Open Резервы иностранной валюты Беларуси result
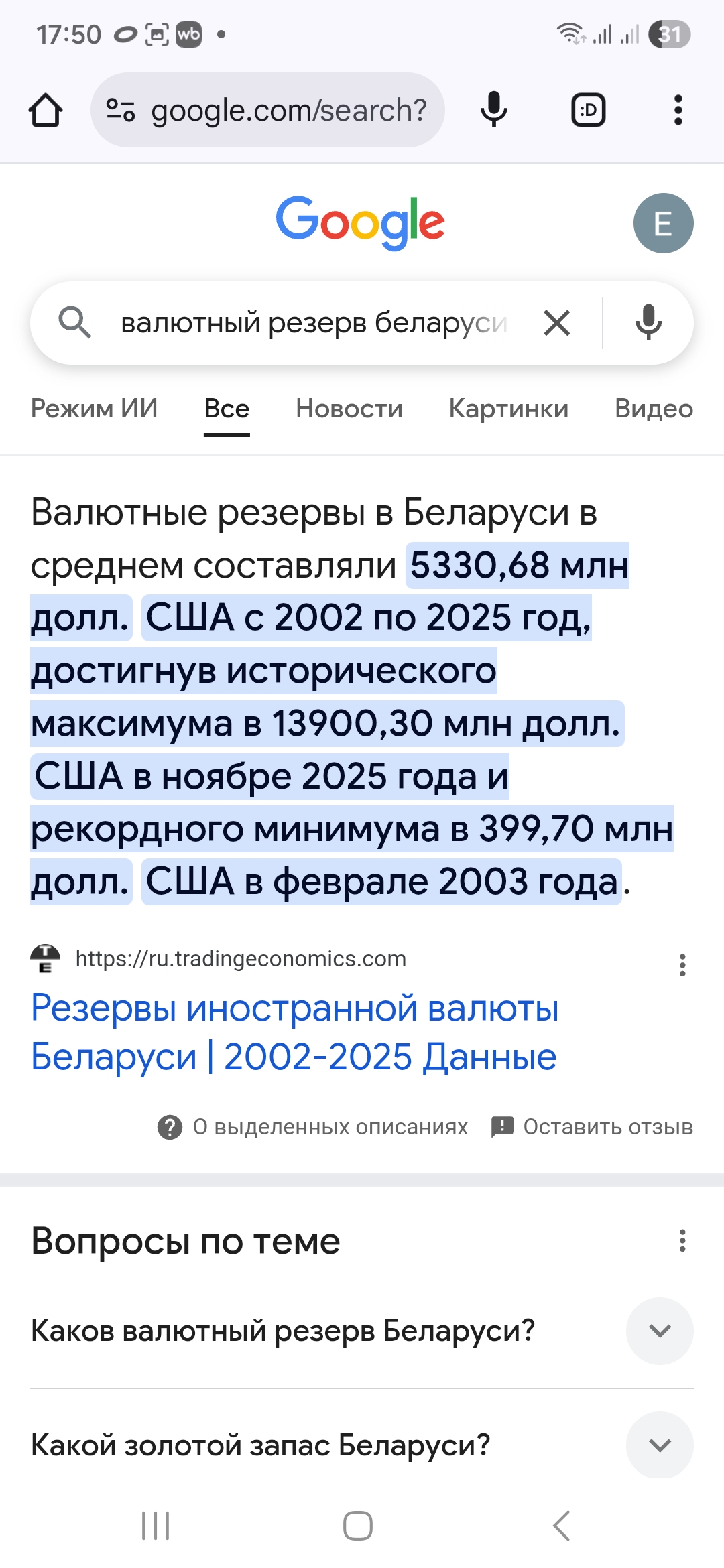724x1568 pixels. tap(294, 1033)
